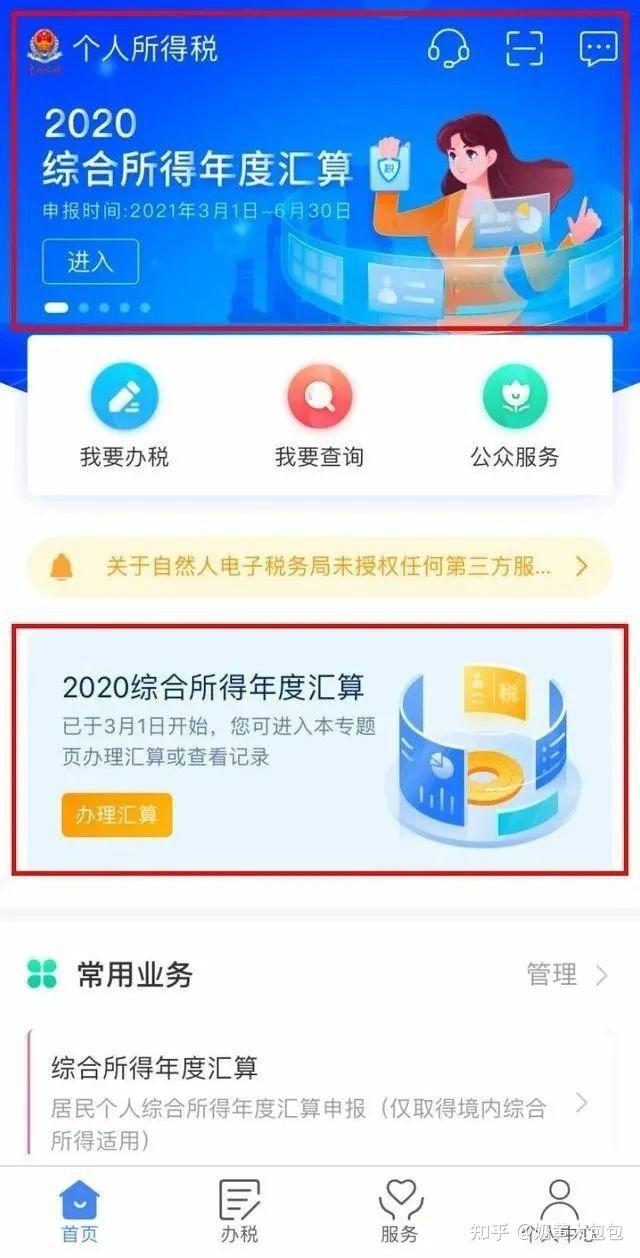Open the messages icon
Screen dimensions: 640x1258
pyautogui.click(x=598, y=47)
